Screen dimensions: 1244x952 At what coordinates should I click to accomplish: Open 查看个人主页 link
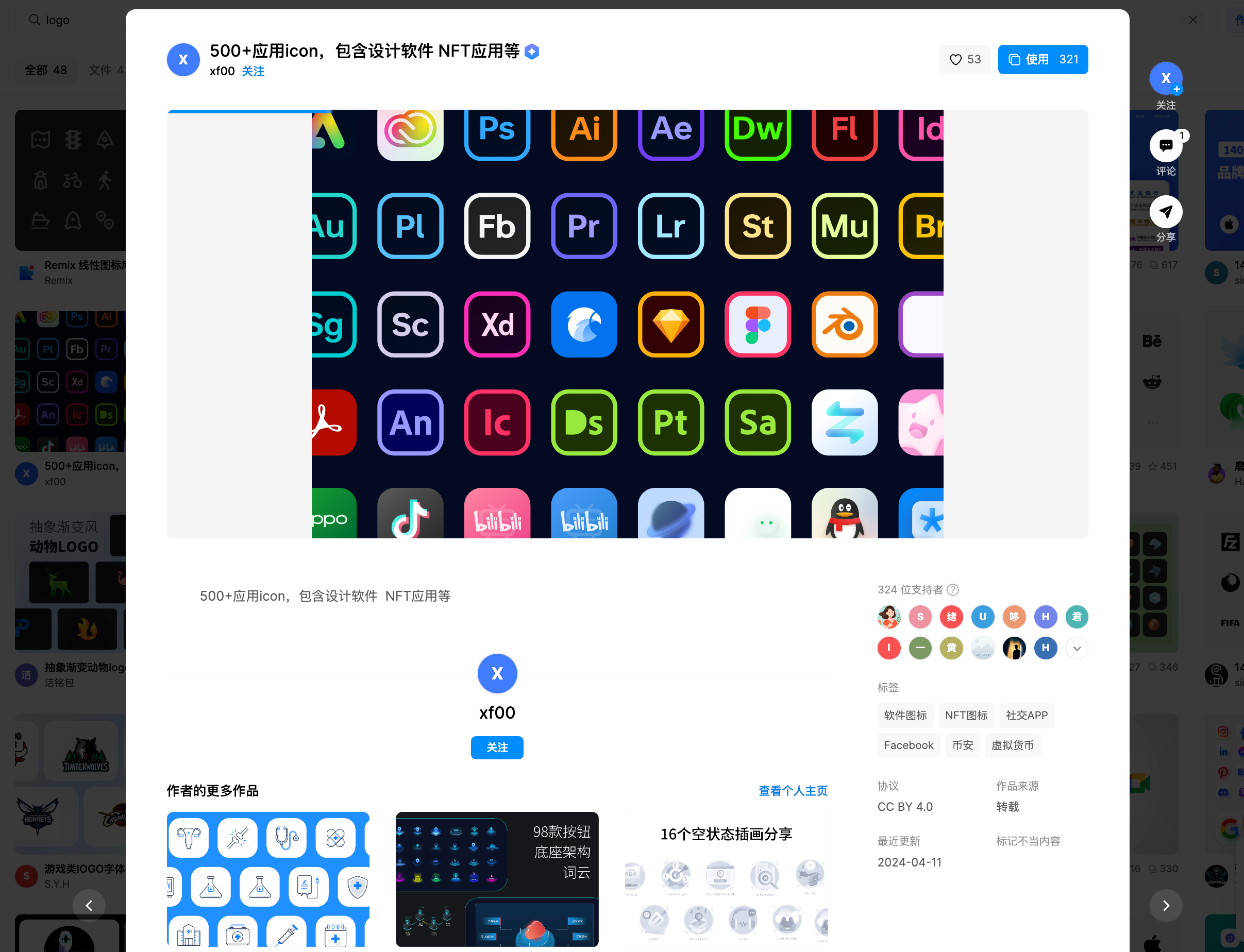(x=792, y=790)
